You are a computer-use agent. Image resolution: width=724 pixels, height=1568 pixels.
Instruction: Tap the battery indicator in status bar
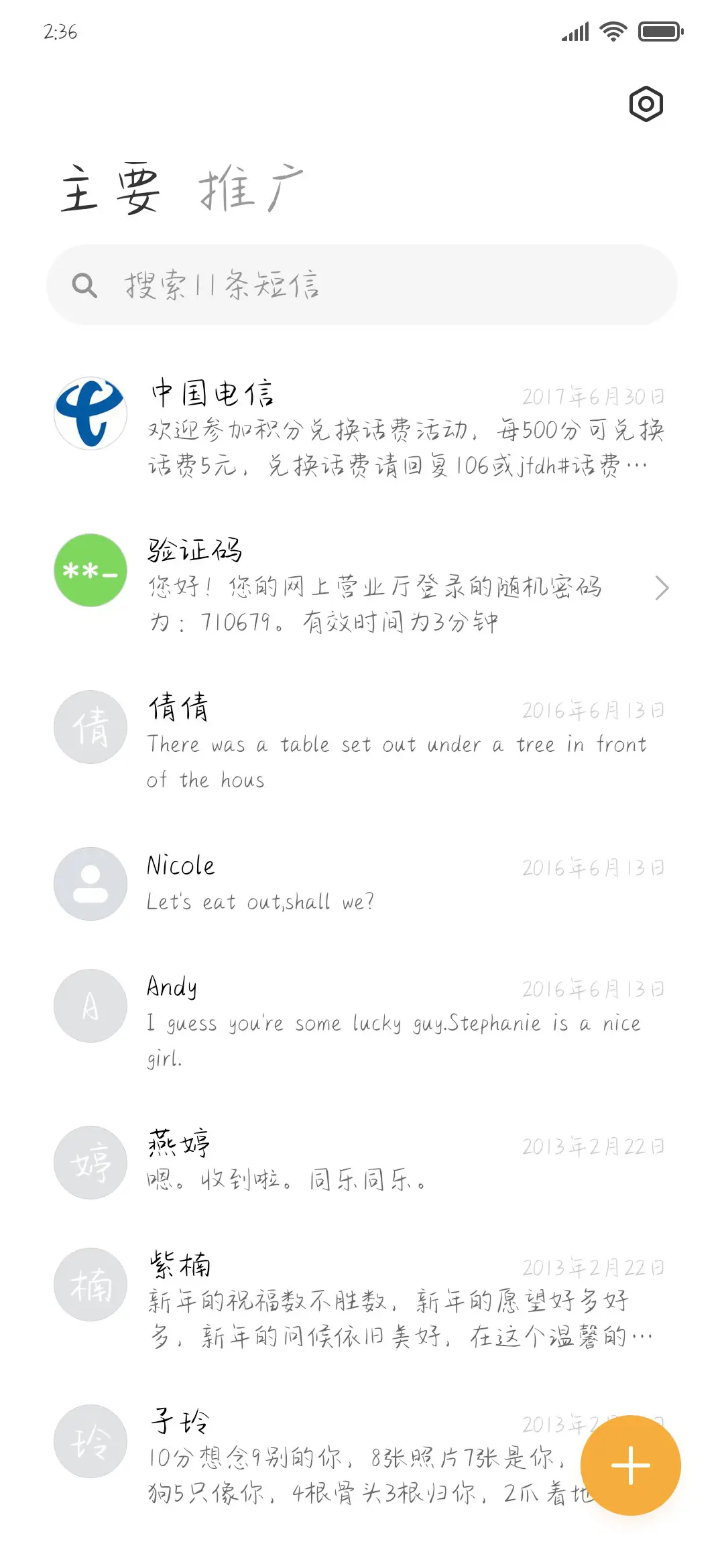click(659, 31)
